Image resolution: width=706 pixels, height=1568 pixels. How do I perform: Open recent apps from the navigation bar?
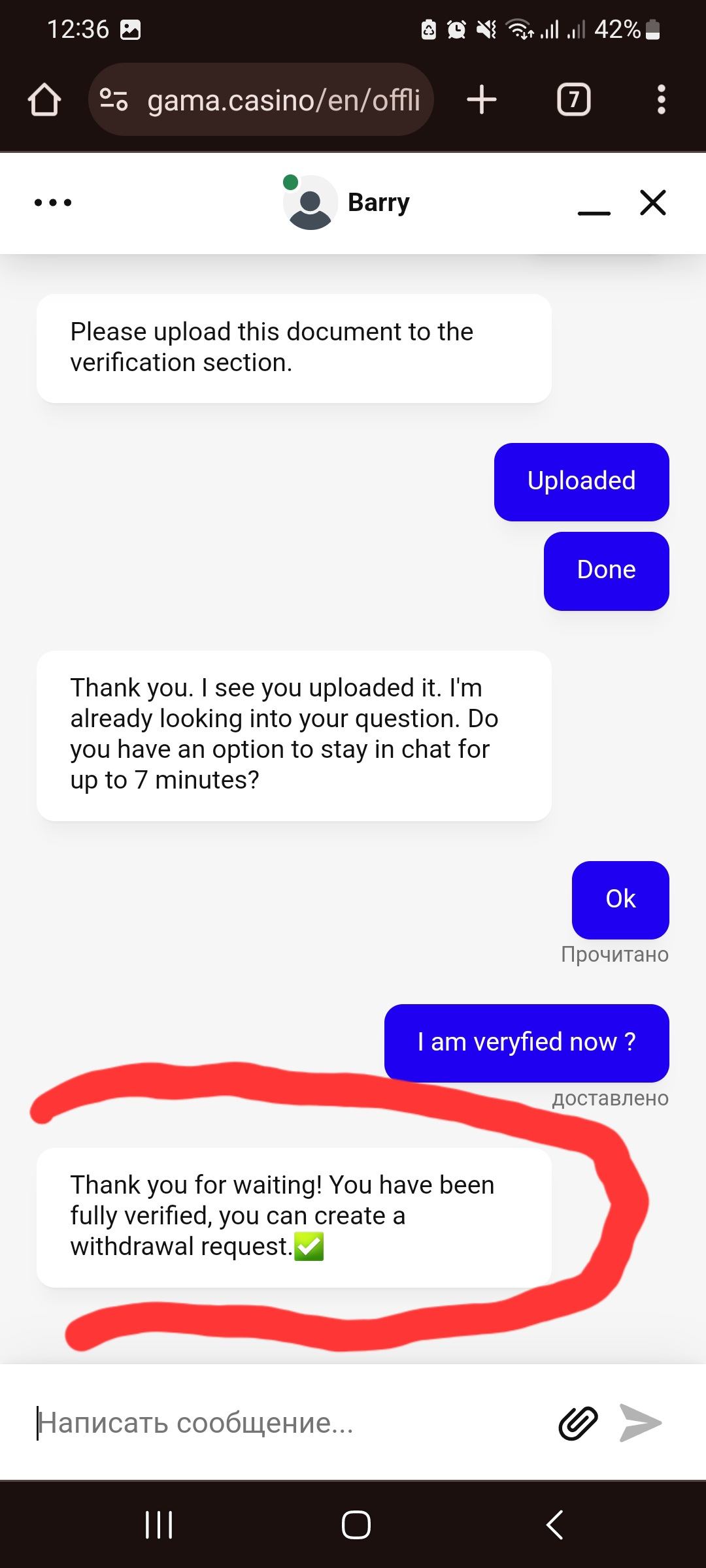[x=159, y=1525]
